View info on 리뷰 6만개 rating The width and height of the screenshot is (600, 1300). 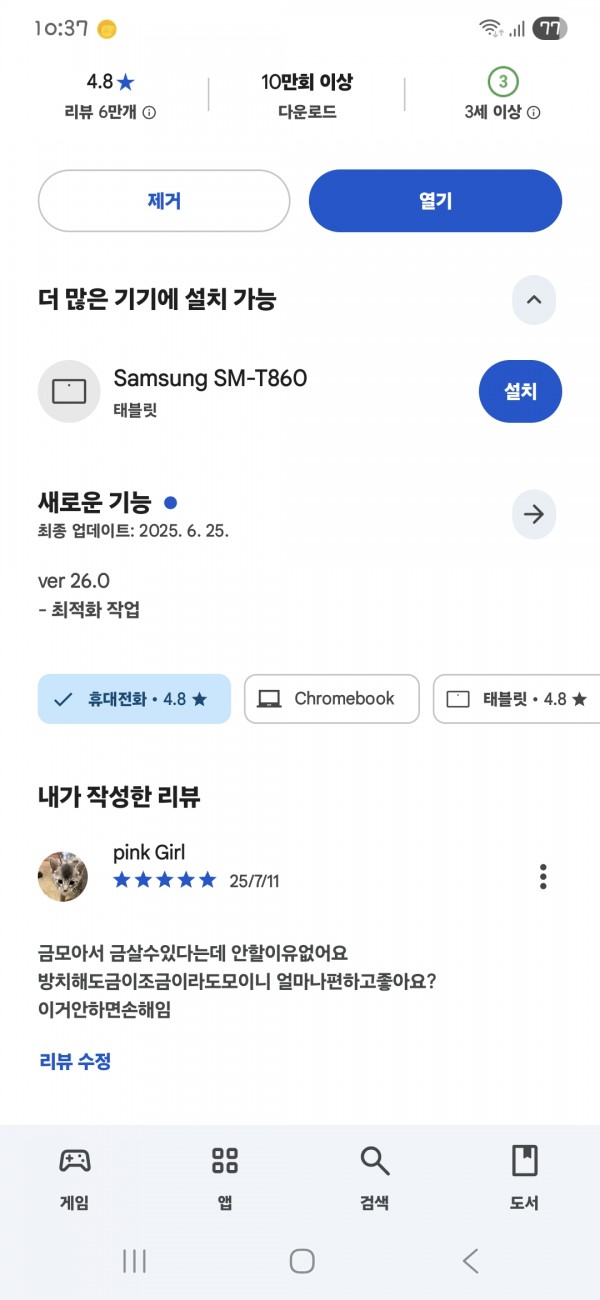click(150, 113)
